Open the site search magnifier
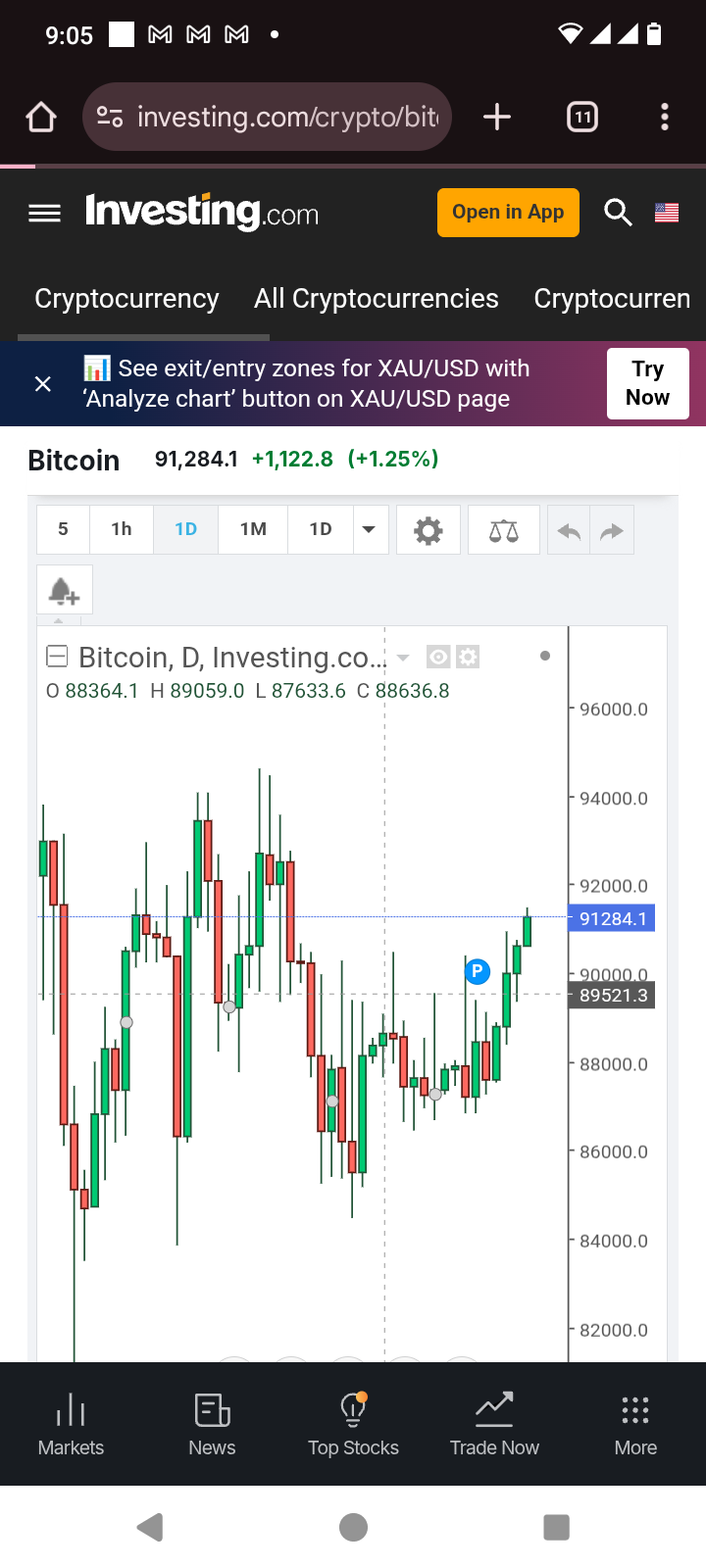706x1568 pixels. (x=618, y=213)
